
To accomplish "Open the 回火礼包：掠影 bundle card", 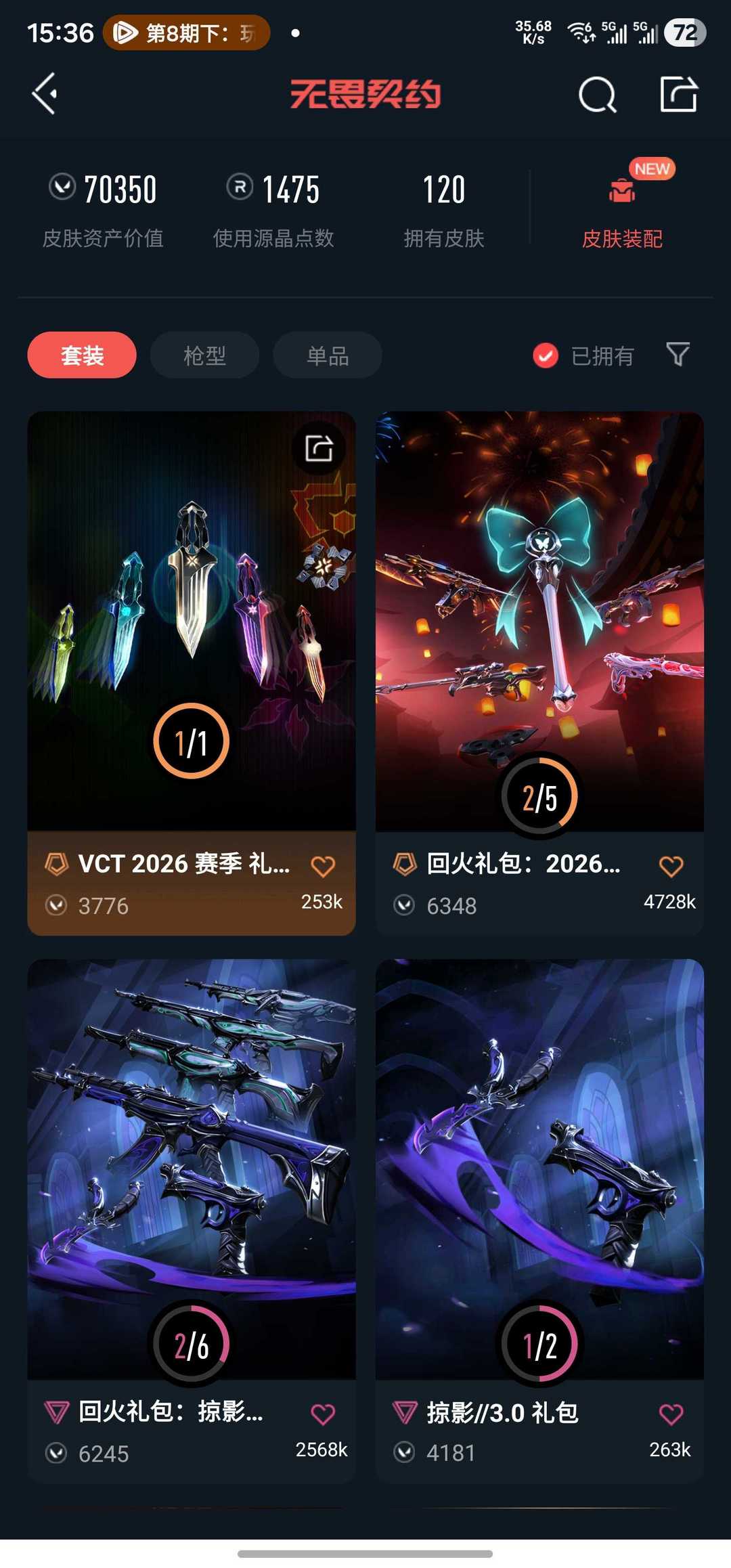I will click(192, 1221).
